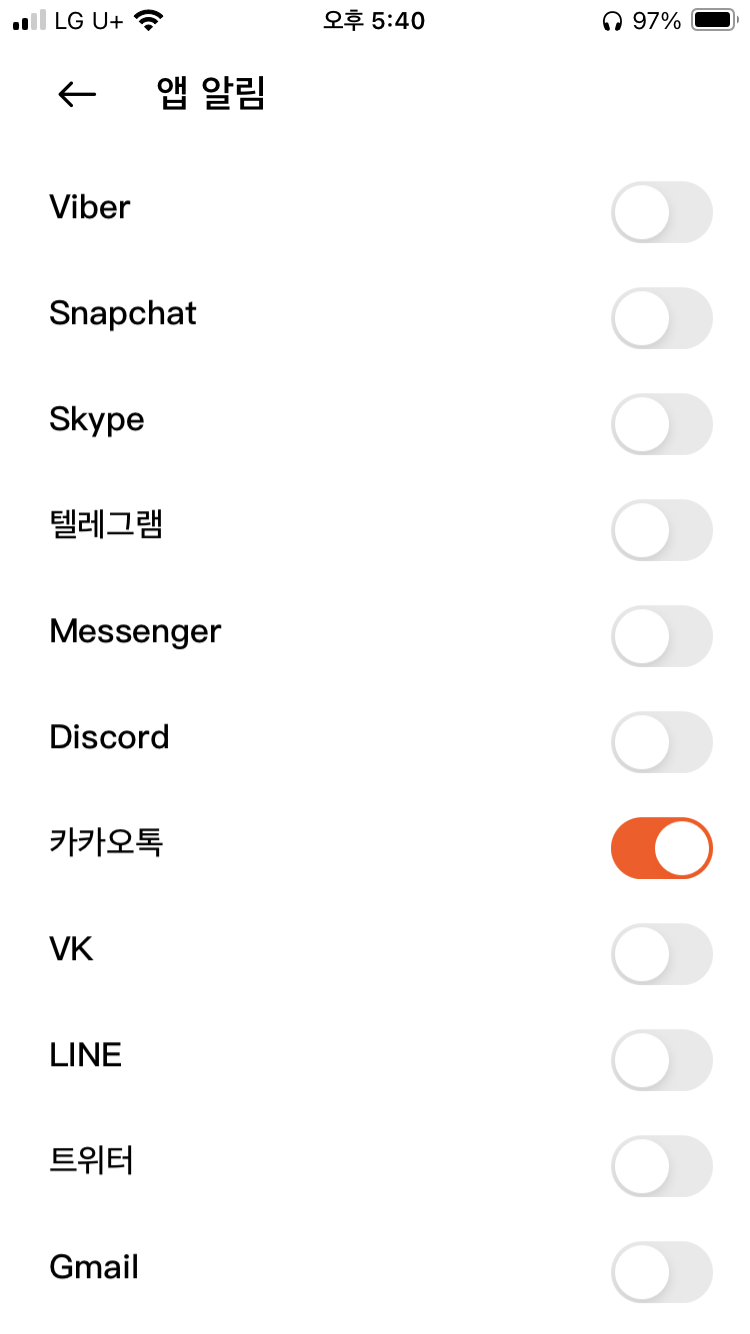Viewport: 750px width, 1334px height.
Task: Enable Gmail notifications
Action: click(x=661, y=1272)
